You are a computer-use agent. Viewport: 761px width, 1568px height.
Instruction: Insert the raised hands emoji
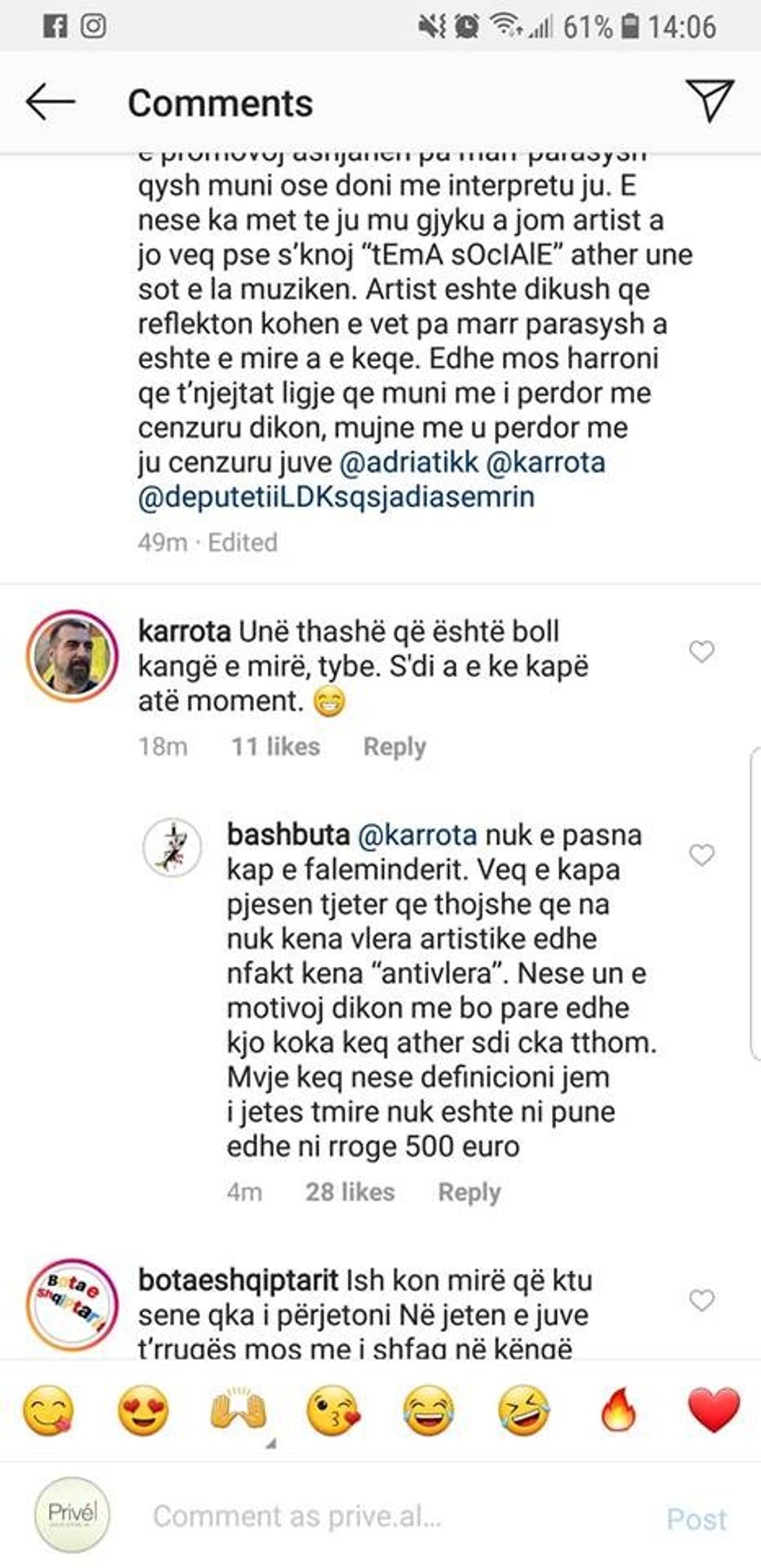click(x=238, y=1409)
